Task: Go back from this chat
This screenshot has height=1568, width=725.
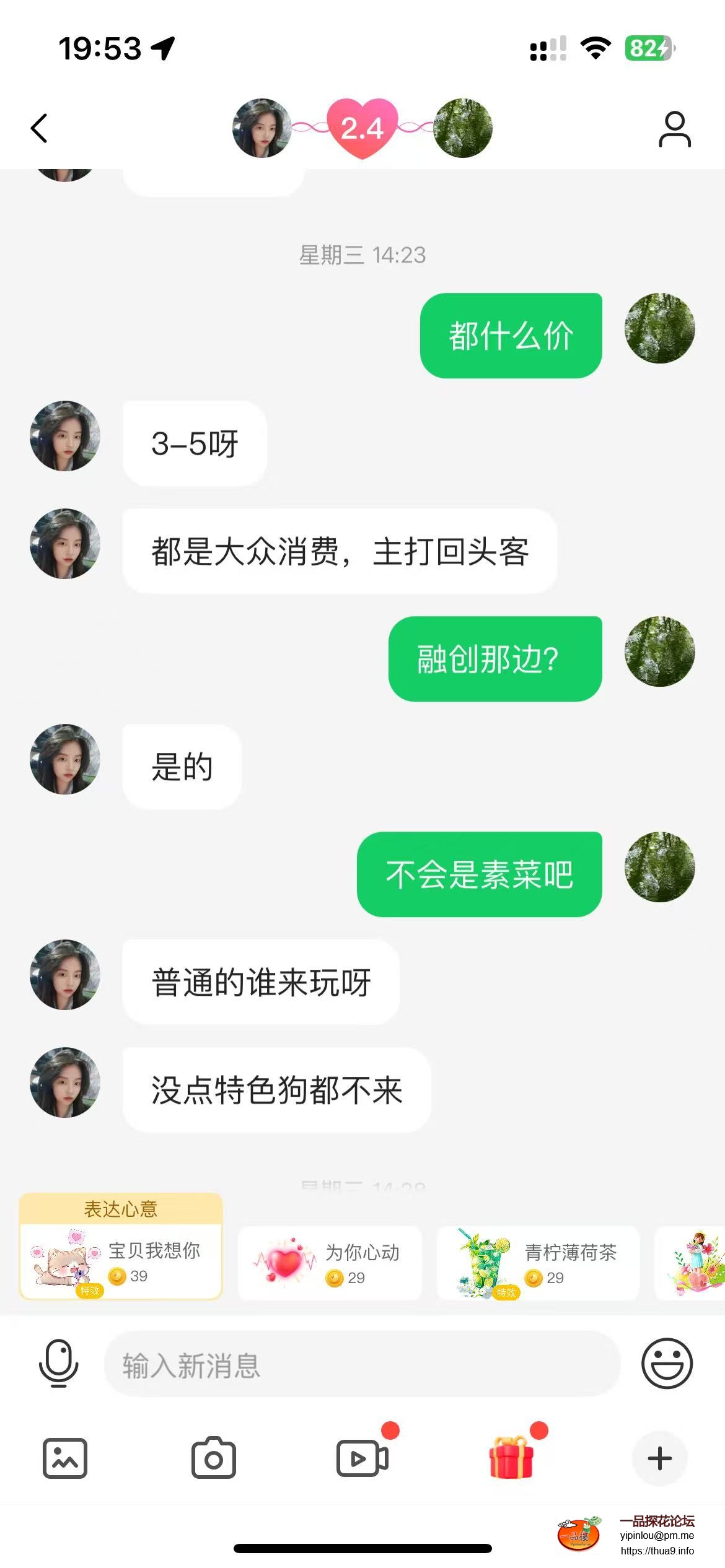Action: [39, 128]
